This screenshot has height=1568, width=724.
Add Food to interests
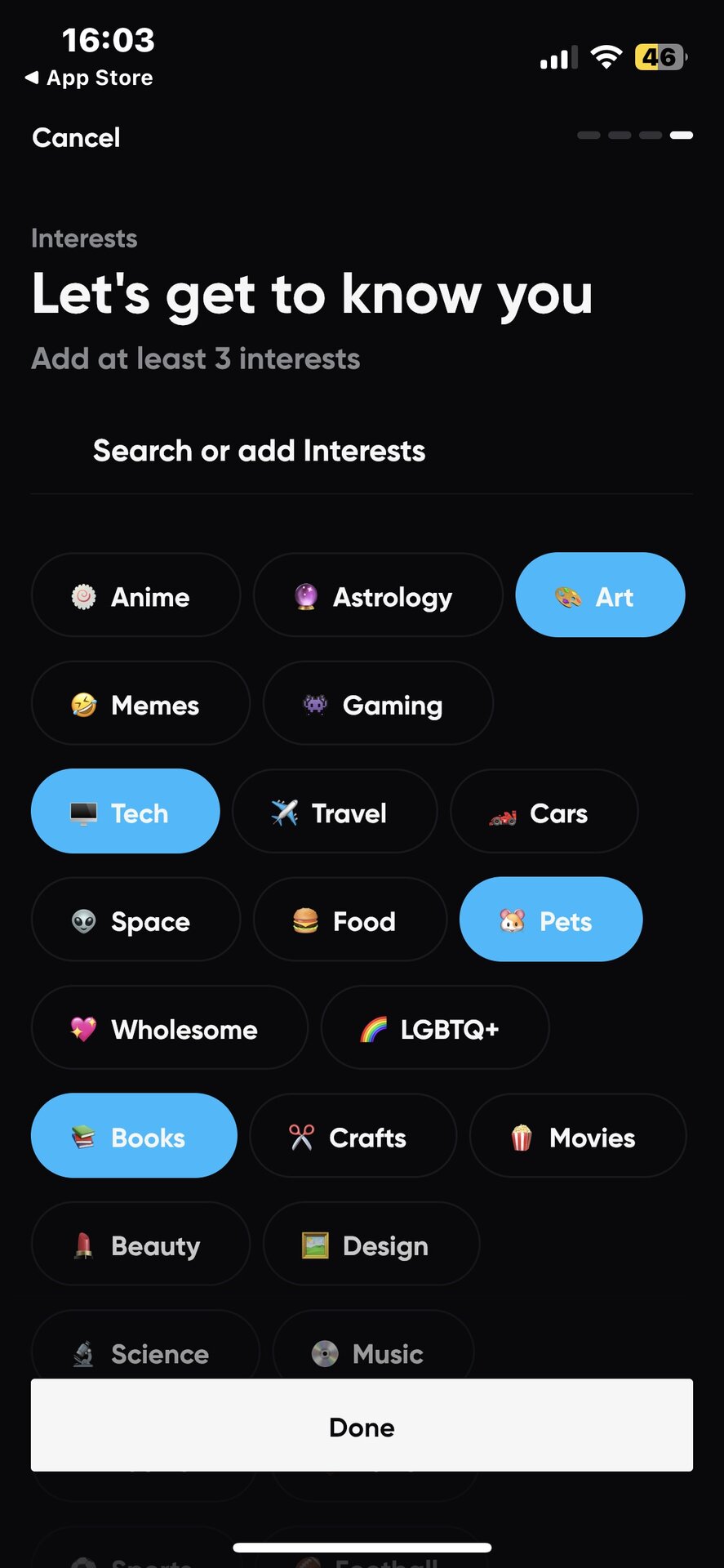coord(349,920)
